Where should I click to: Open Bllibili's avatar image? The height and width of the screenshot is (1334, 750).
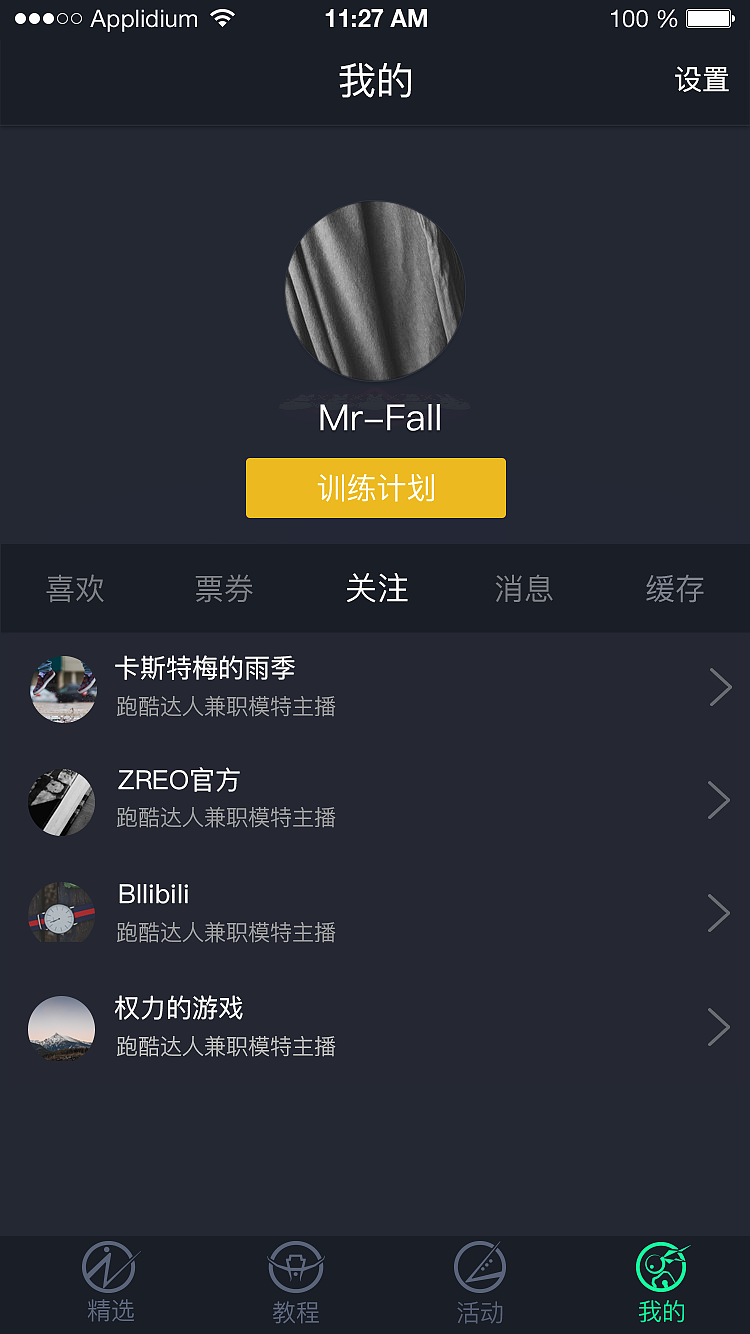(x=62, y=913)
